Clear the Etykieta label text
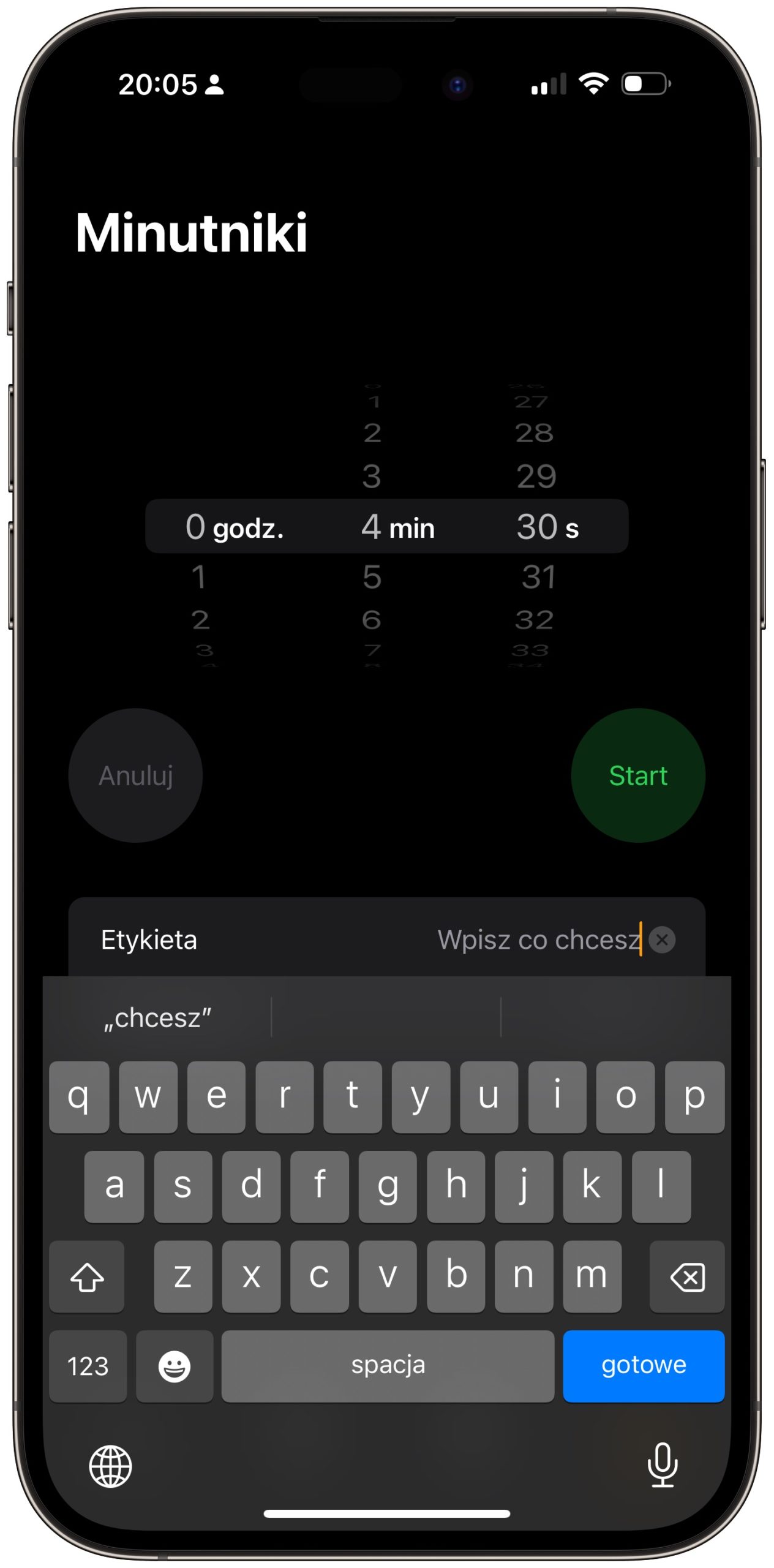 pyautogui.click(x=662, y=939)
